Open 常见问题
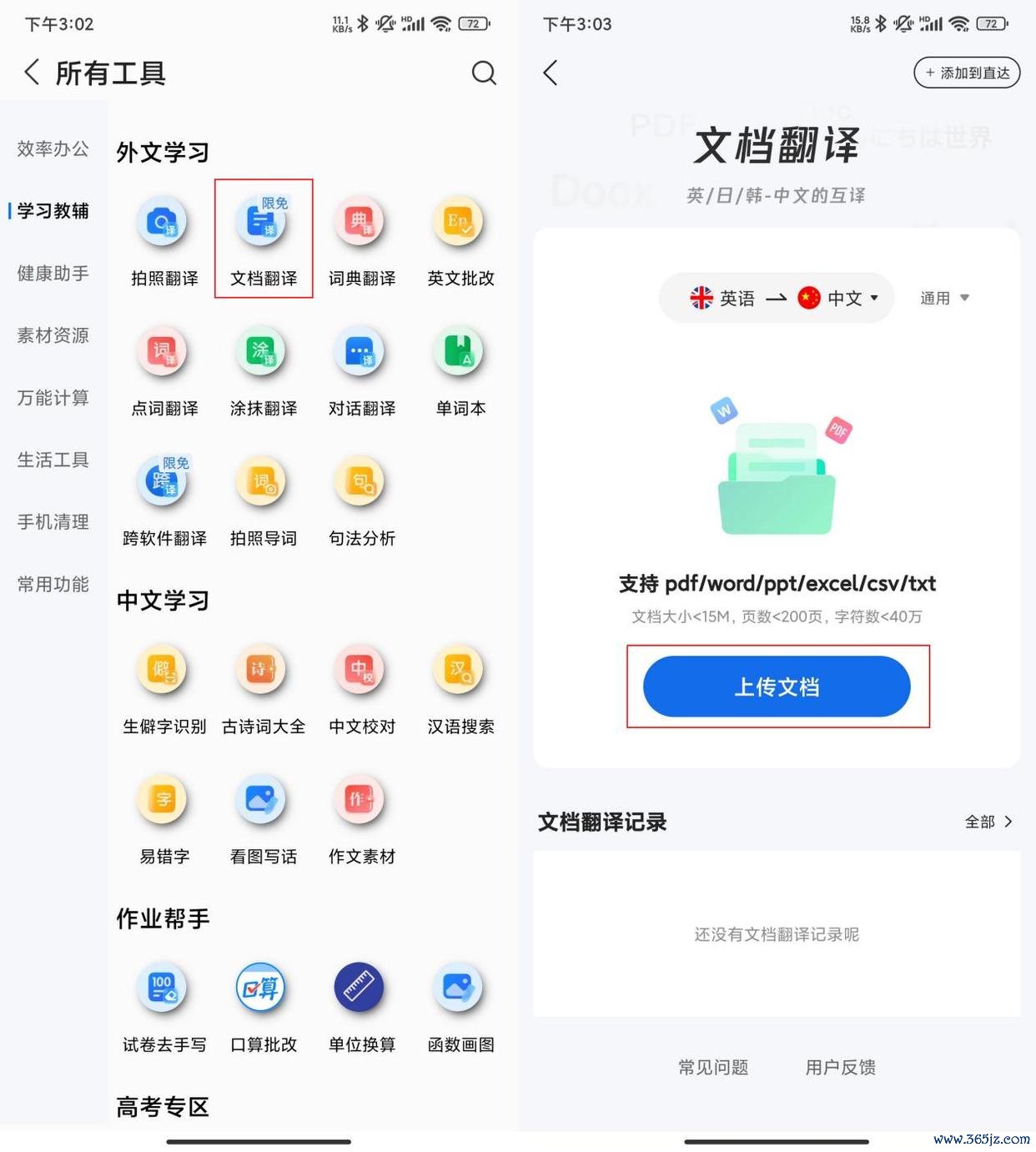The image size is (1036, 1152). [713, 1067]
